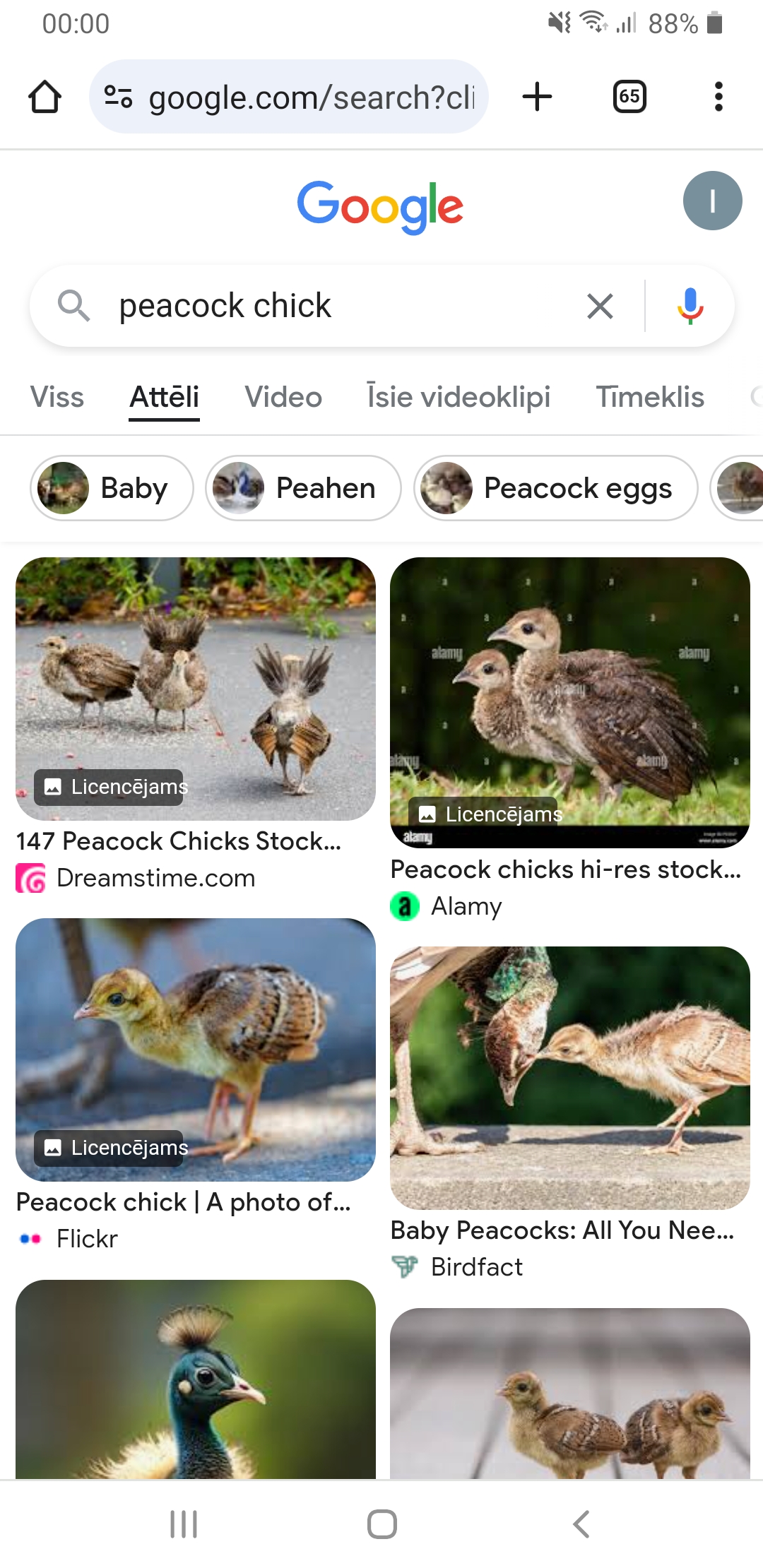Switch to the Viss results tab
Image resolution: width=763 pixels, height=1568 pixels.
[x=57, y=397]
